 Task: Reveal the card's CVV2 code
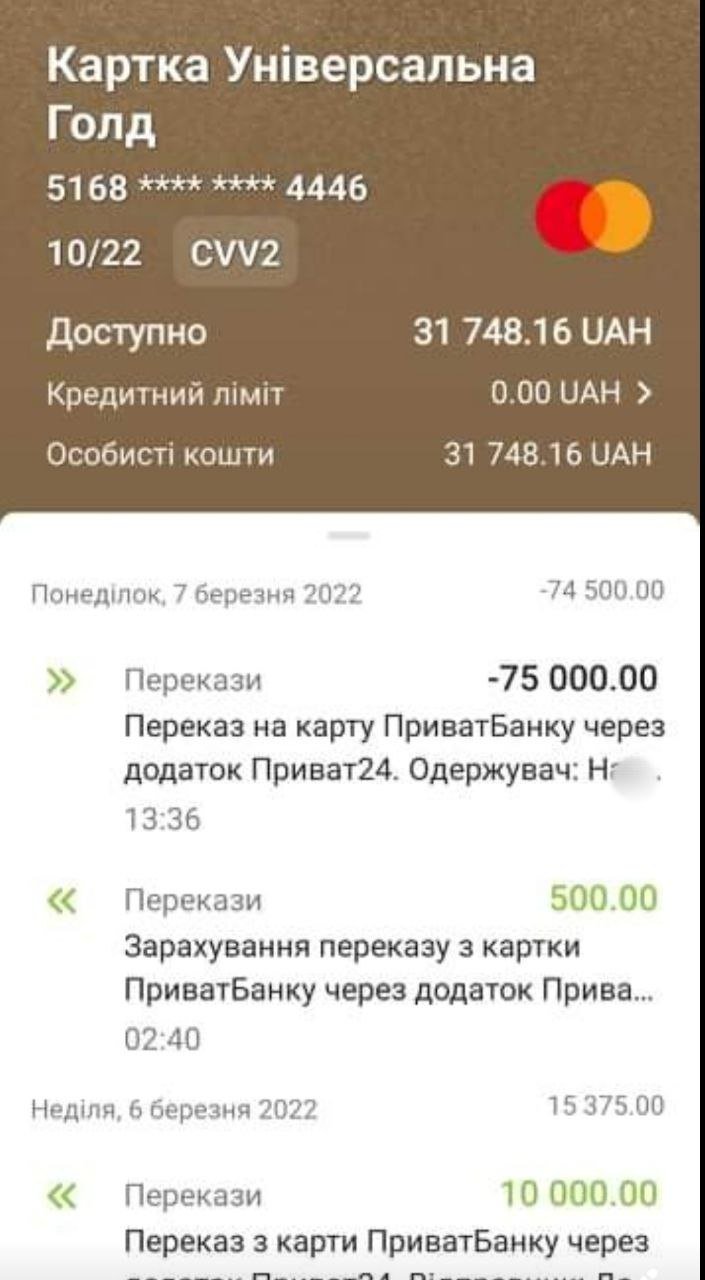pyautogui.click(x=235, y=254)
